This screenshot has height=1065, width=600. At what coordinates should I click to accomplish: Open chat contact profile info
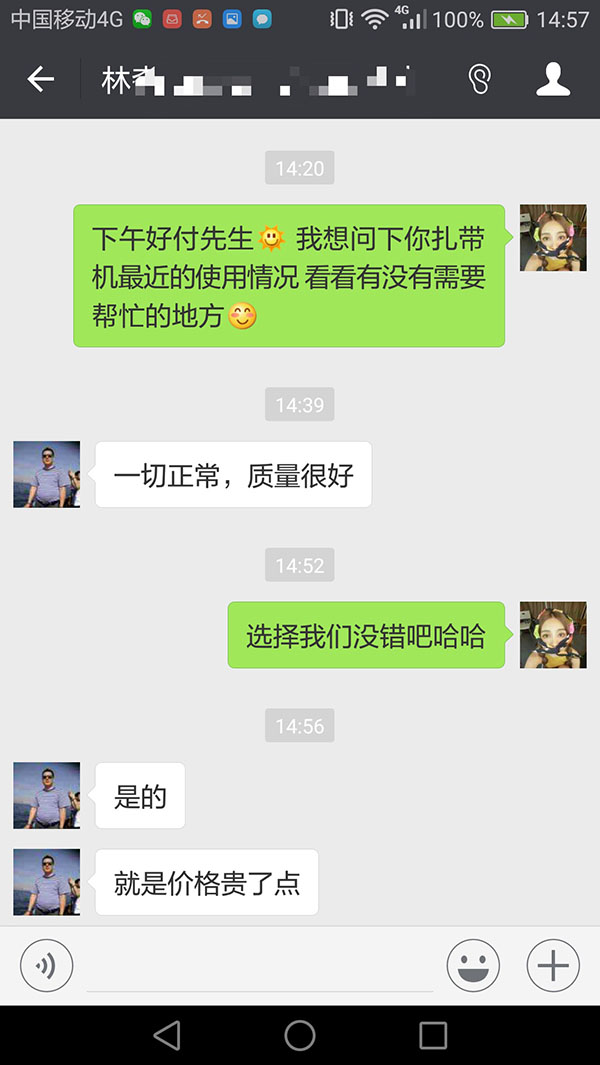553,80
